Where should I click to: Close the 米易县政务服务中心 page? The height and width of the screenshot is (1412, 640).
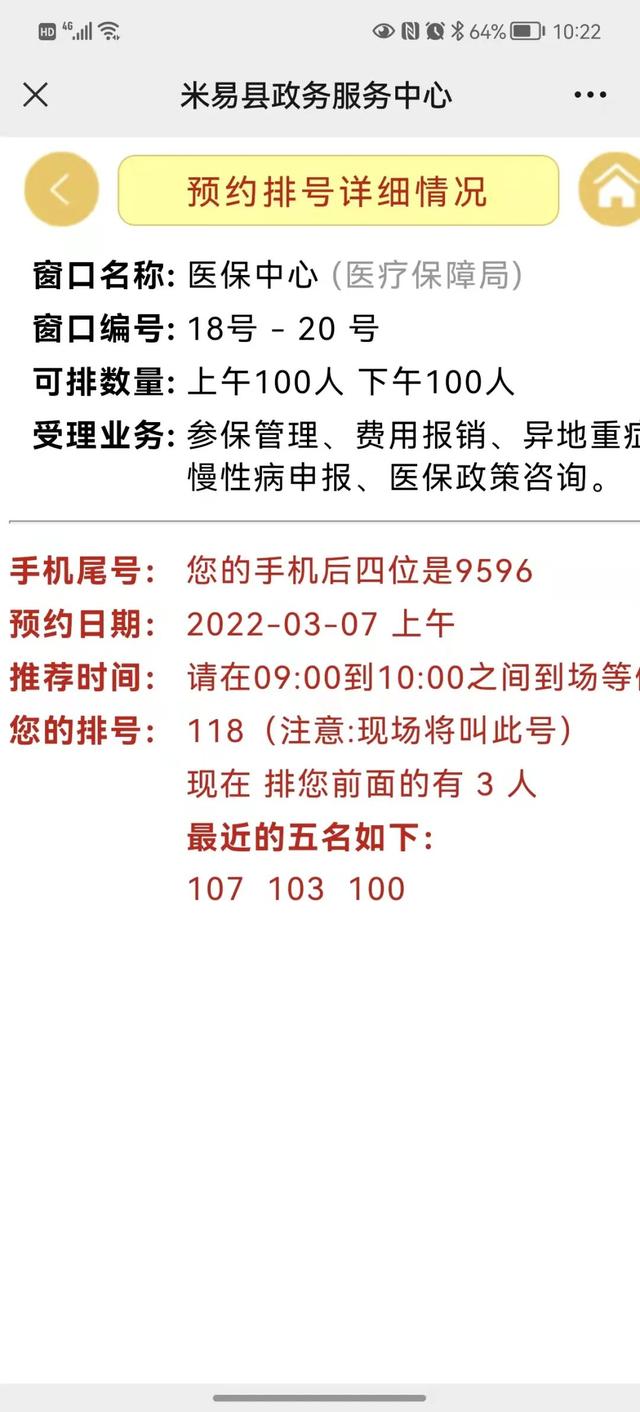tap(35, 95)
